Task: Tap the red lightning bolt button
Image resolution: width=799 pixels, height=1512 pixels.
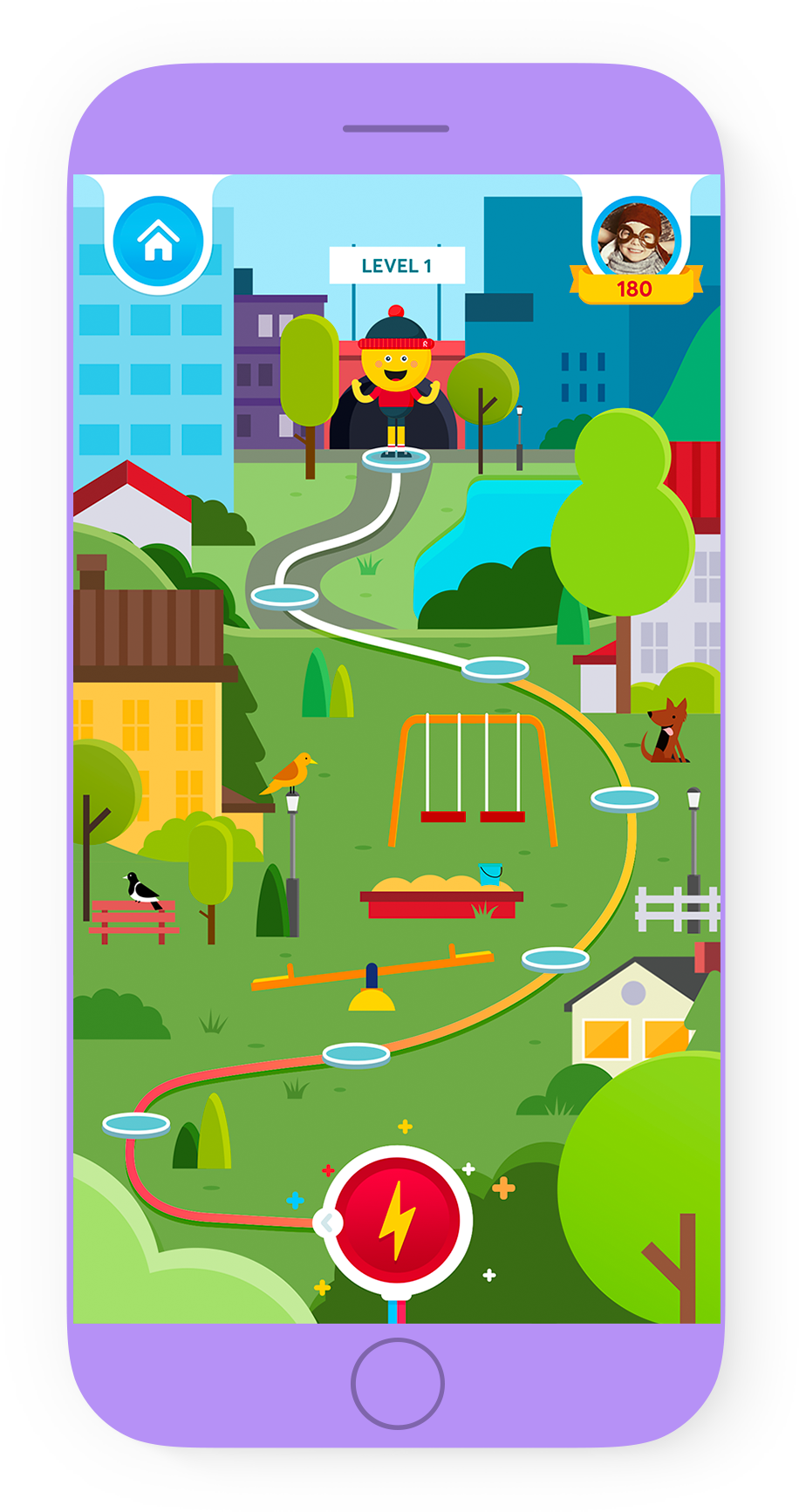Action: pos(398,1220)
